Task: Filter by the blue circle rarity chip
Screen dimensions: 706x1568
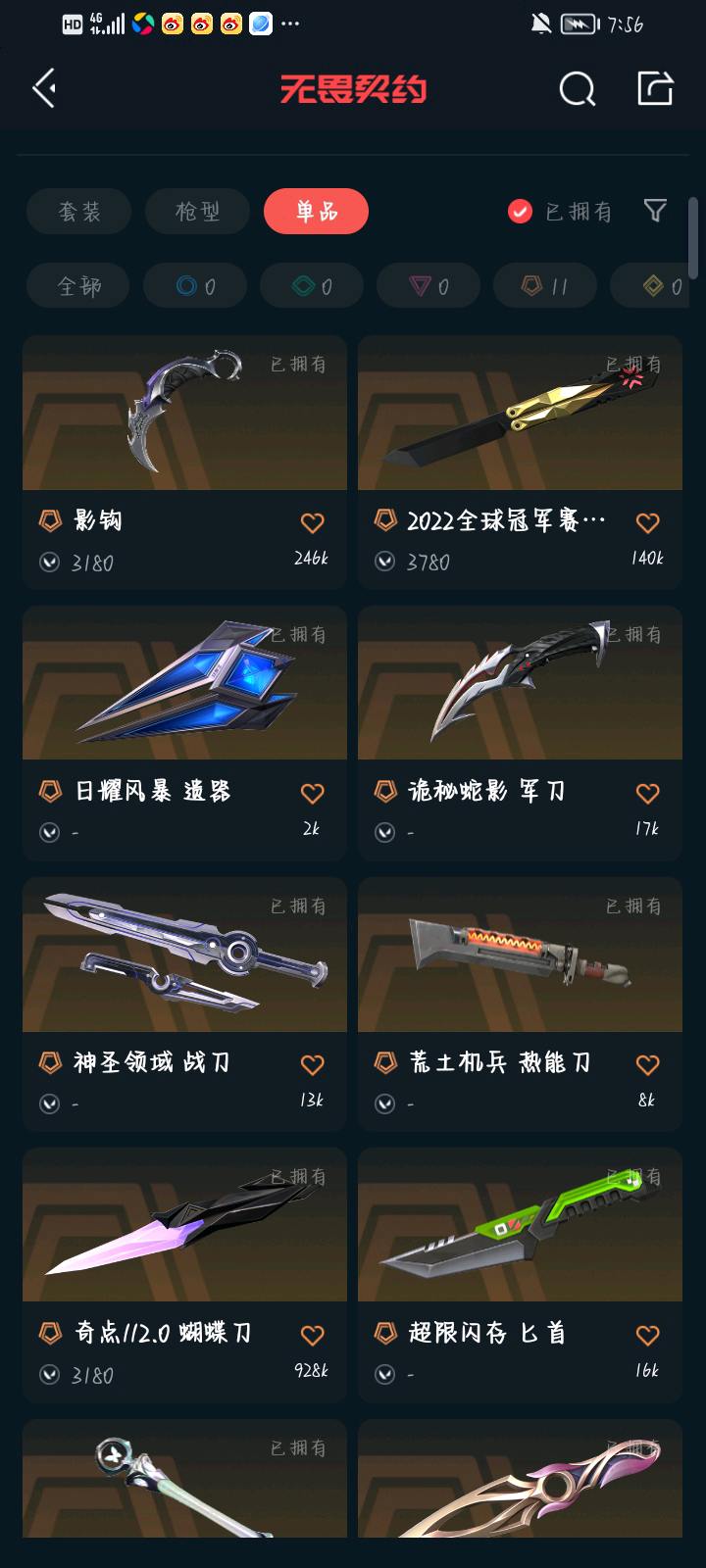Action: [195, 286]
